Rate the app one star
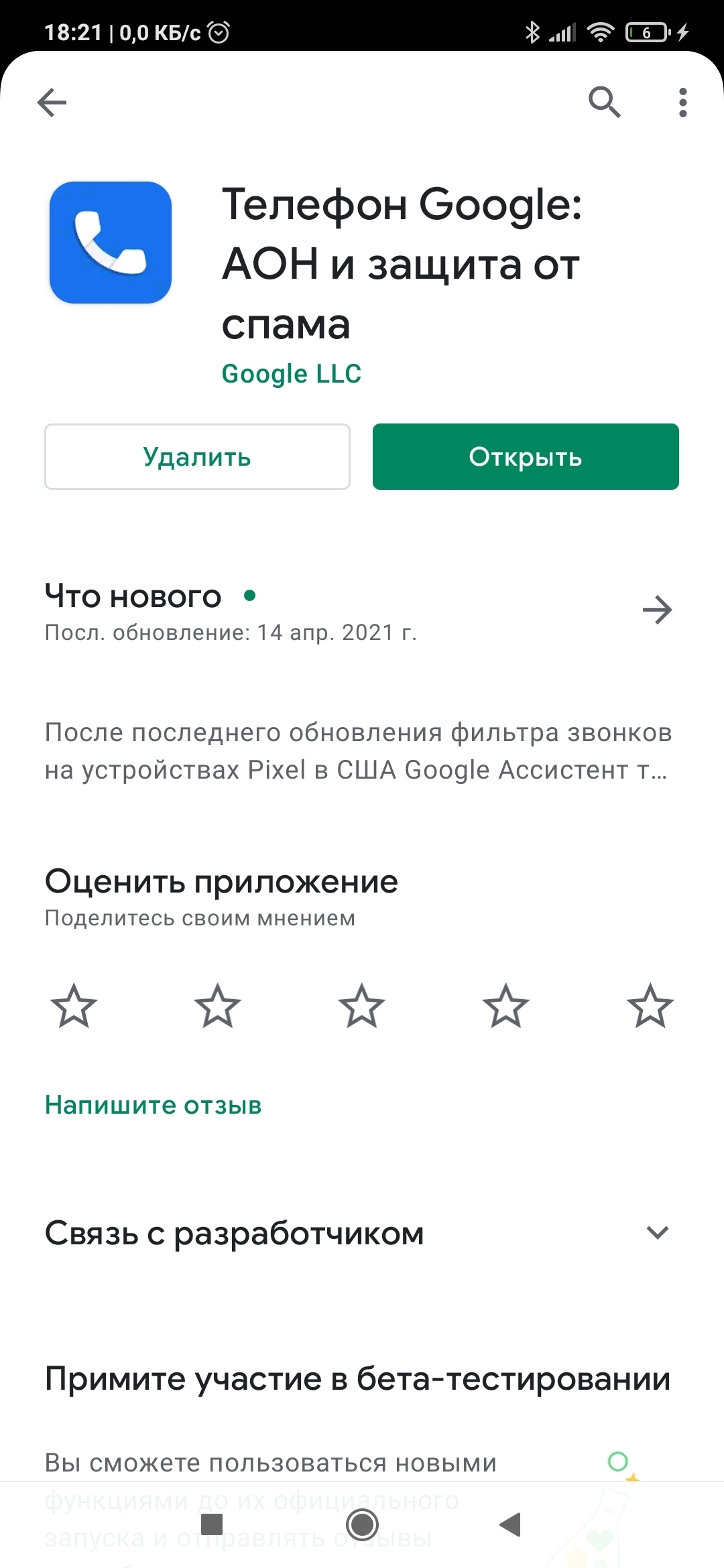 coord(74,1006)
